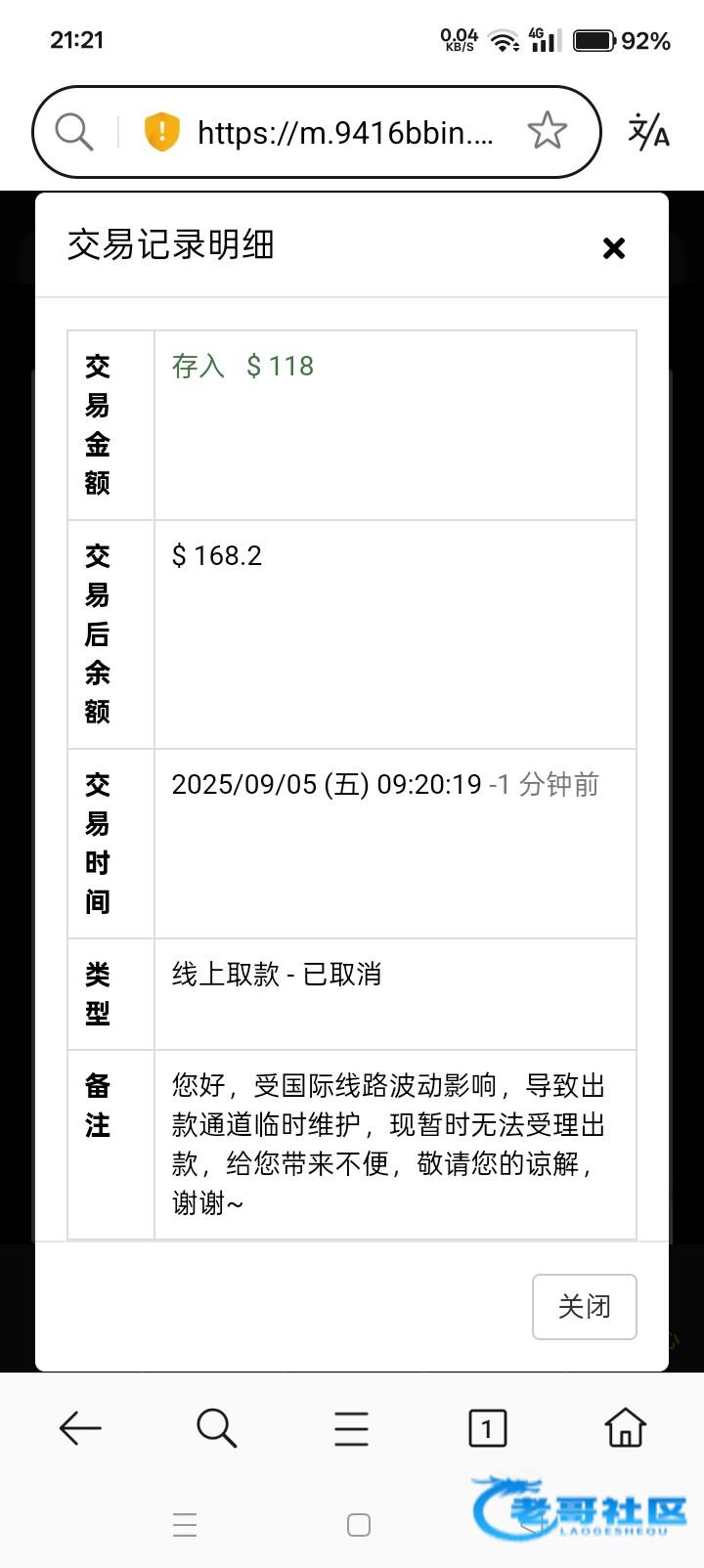Open the tabs switcher
Screen dimensions: 704x1568
488,1428
